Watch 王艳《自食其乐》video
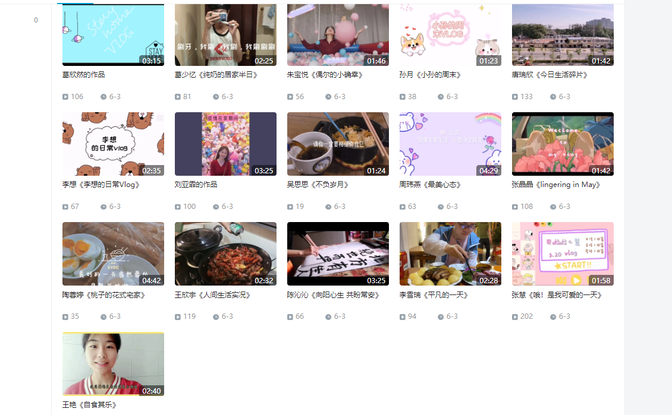672x415 pixels. click(113, 364)
